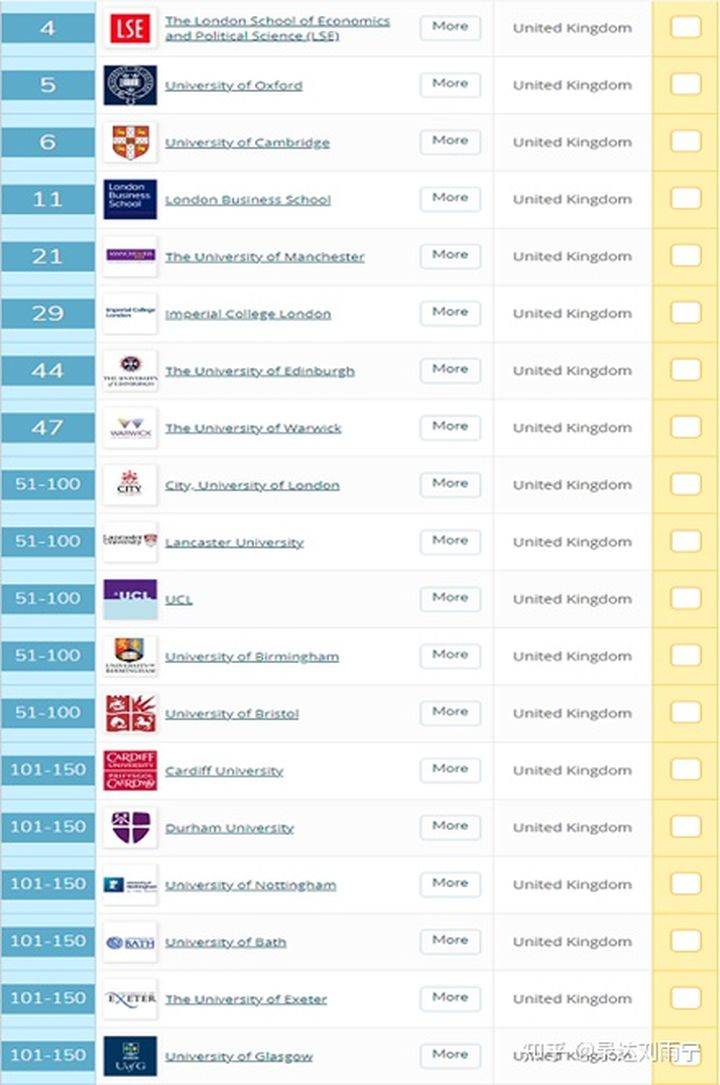Tap More for the LSE row
The height and width of the screenshot is (1085, 720).
coord(449,27)
